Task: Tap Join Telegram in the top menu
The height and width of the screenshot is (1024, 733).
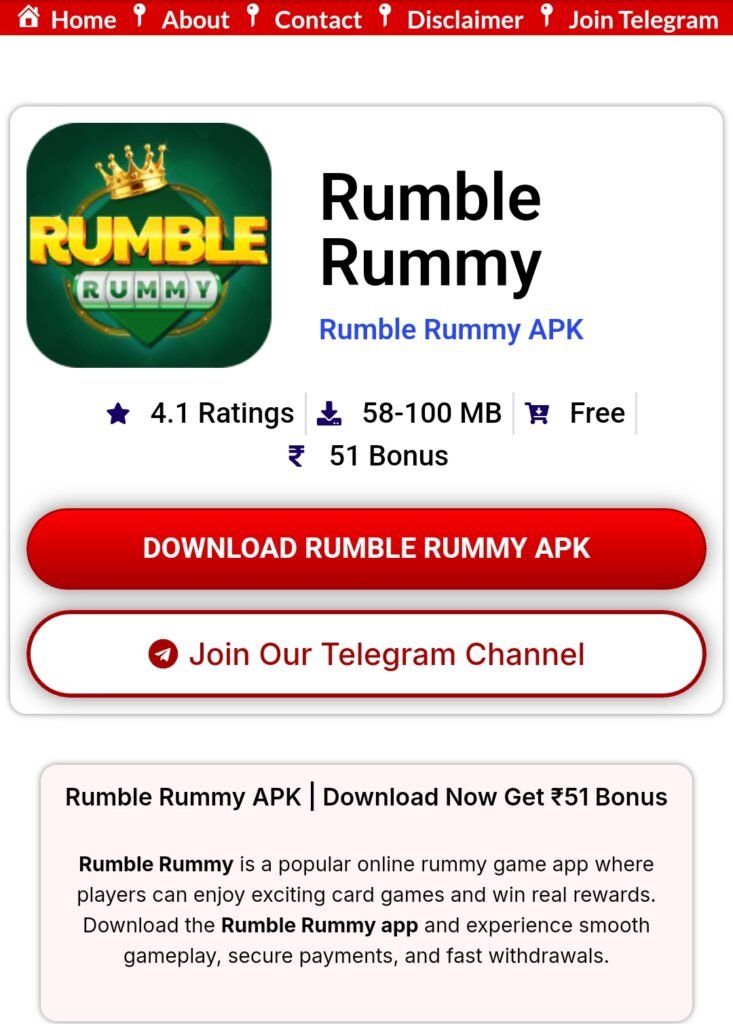Action: click(x=642, y=19)
